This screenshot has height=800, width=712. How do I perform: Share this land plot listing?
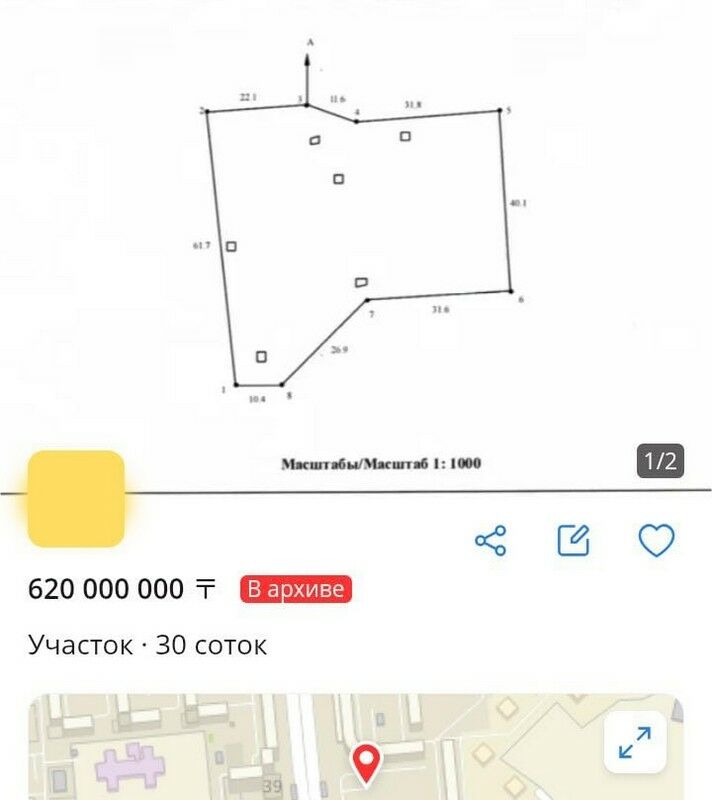(491, 541)
